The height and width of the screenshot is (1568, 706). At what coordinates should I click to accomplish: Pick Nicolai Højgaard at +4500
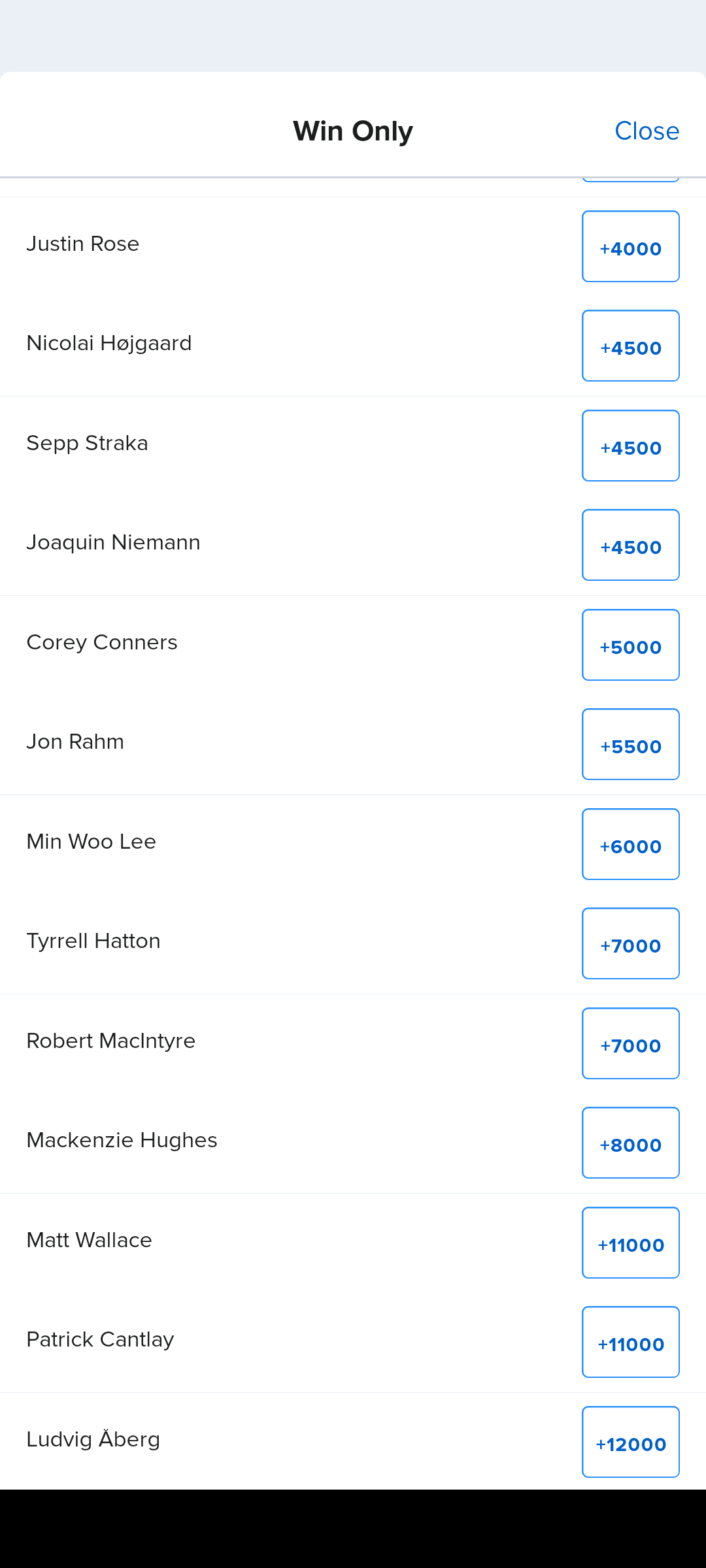[x=630, y=346]
